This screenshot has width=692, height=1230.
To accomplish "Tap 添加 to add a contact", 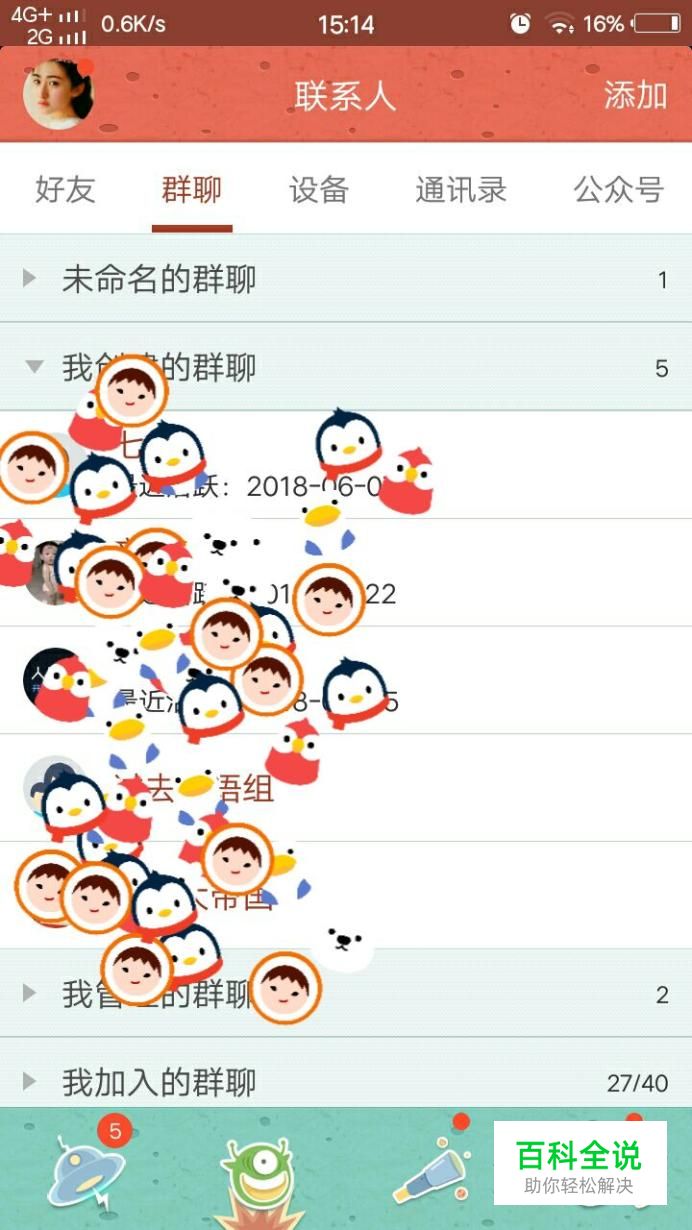I will (635, 95).
